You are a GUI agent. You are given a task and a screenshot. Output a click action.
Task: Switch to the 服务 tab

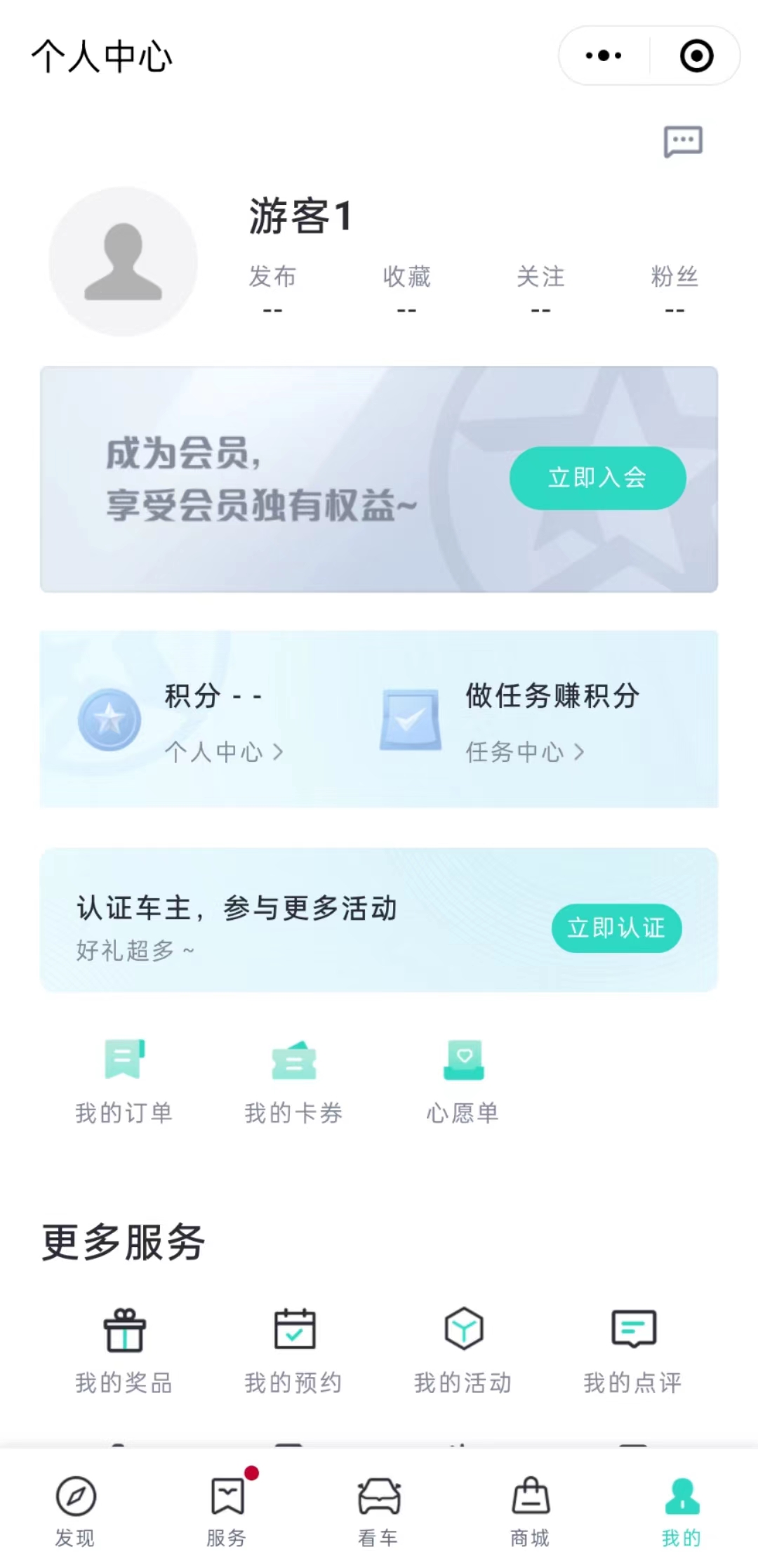tap(227, 1511)
